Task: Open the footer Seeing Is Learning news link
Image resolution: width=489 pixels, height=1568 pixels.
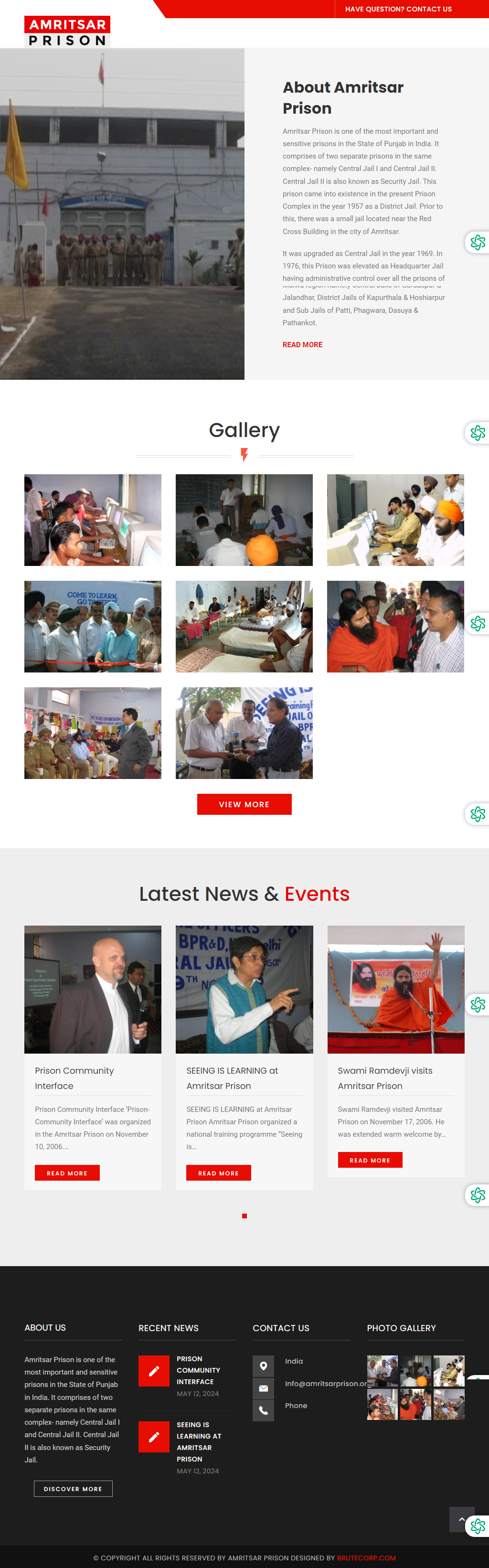Action: [x=199, y=1442]
